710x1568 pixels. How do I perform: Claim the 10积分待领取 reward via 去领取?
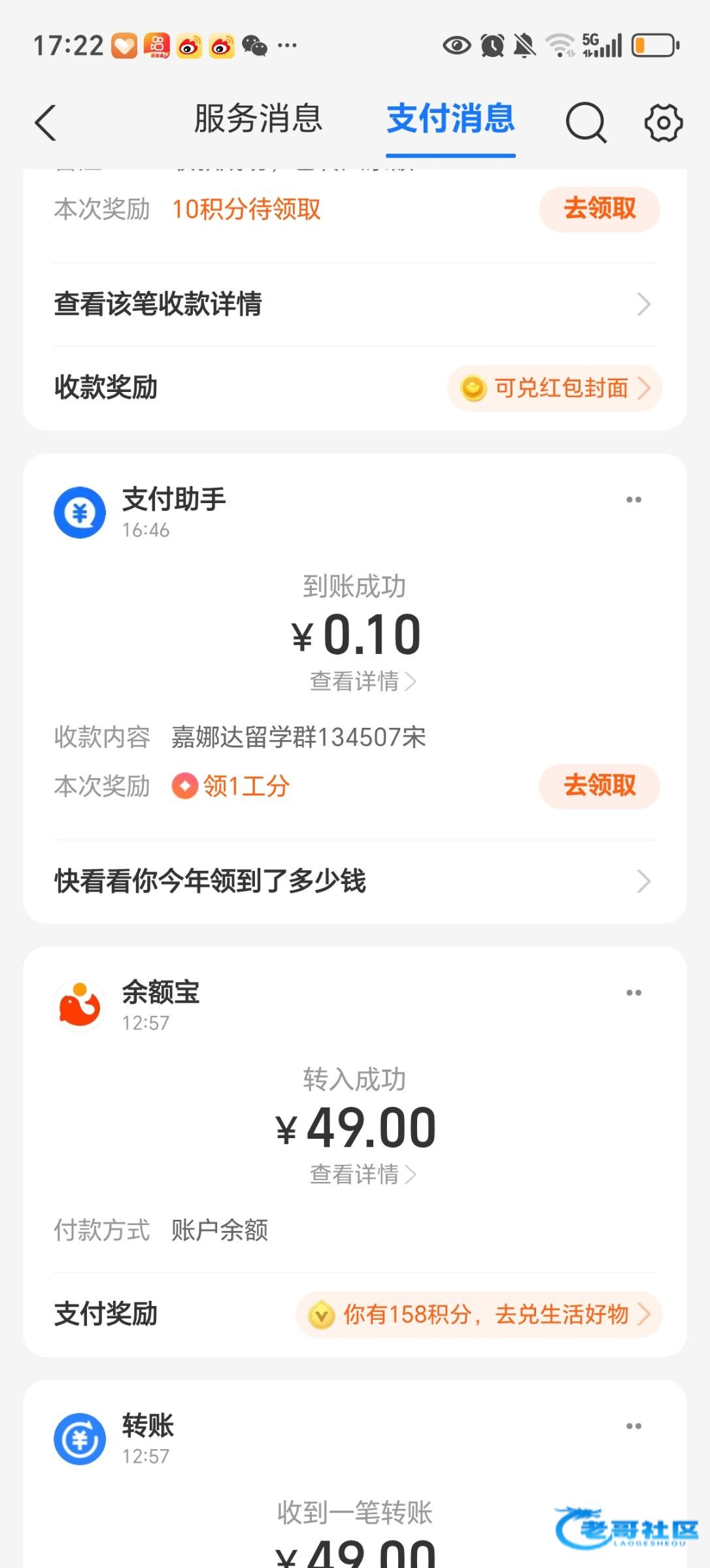click(599, 209)
